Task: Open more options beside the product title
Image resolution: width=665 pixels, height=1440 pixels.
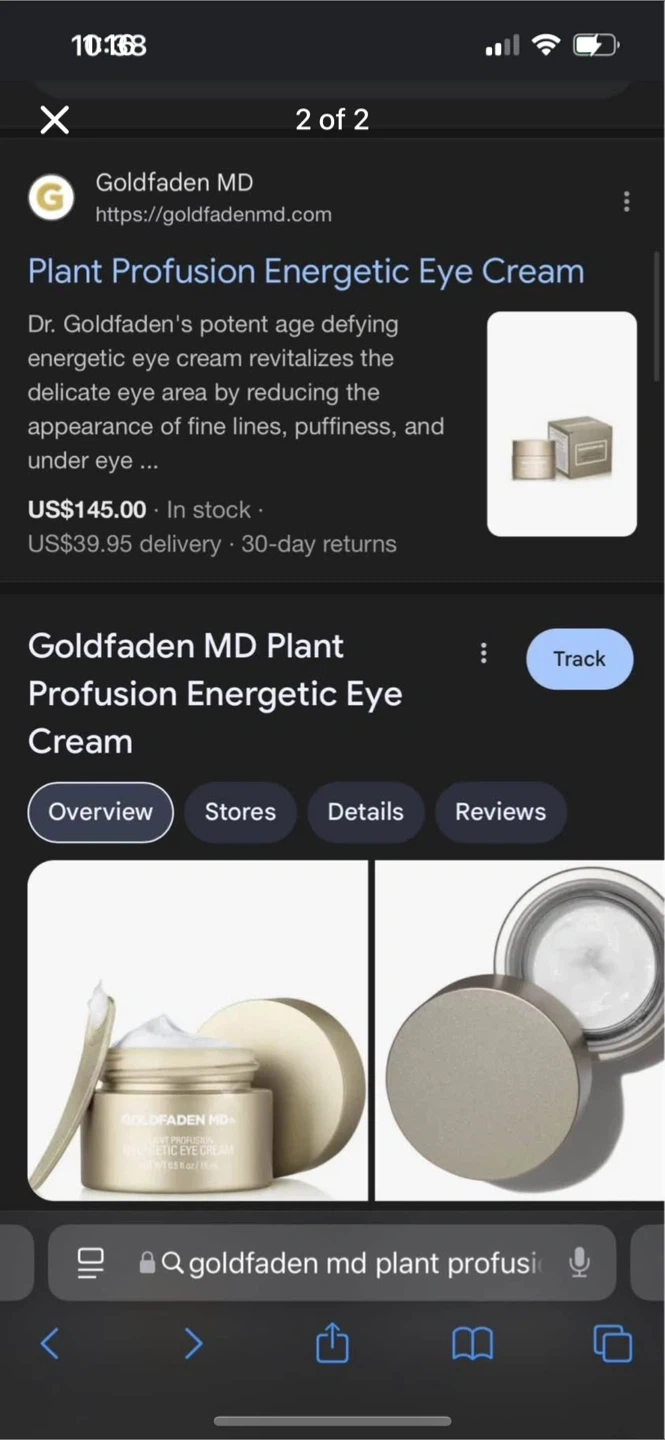Action: [484, 653]
